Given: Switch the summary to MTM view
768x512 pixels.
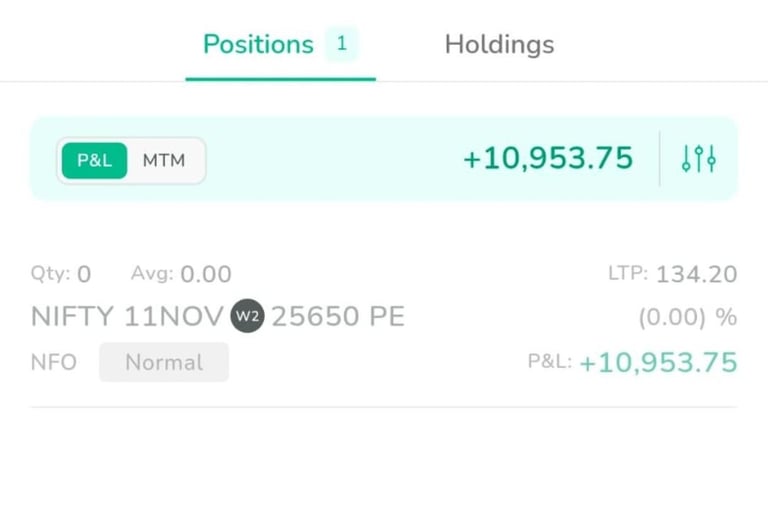Looking at the screenshot, I should pos(164,160).
